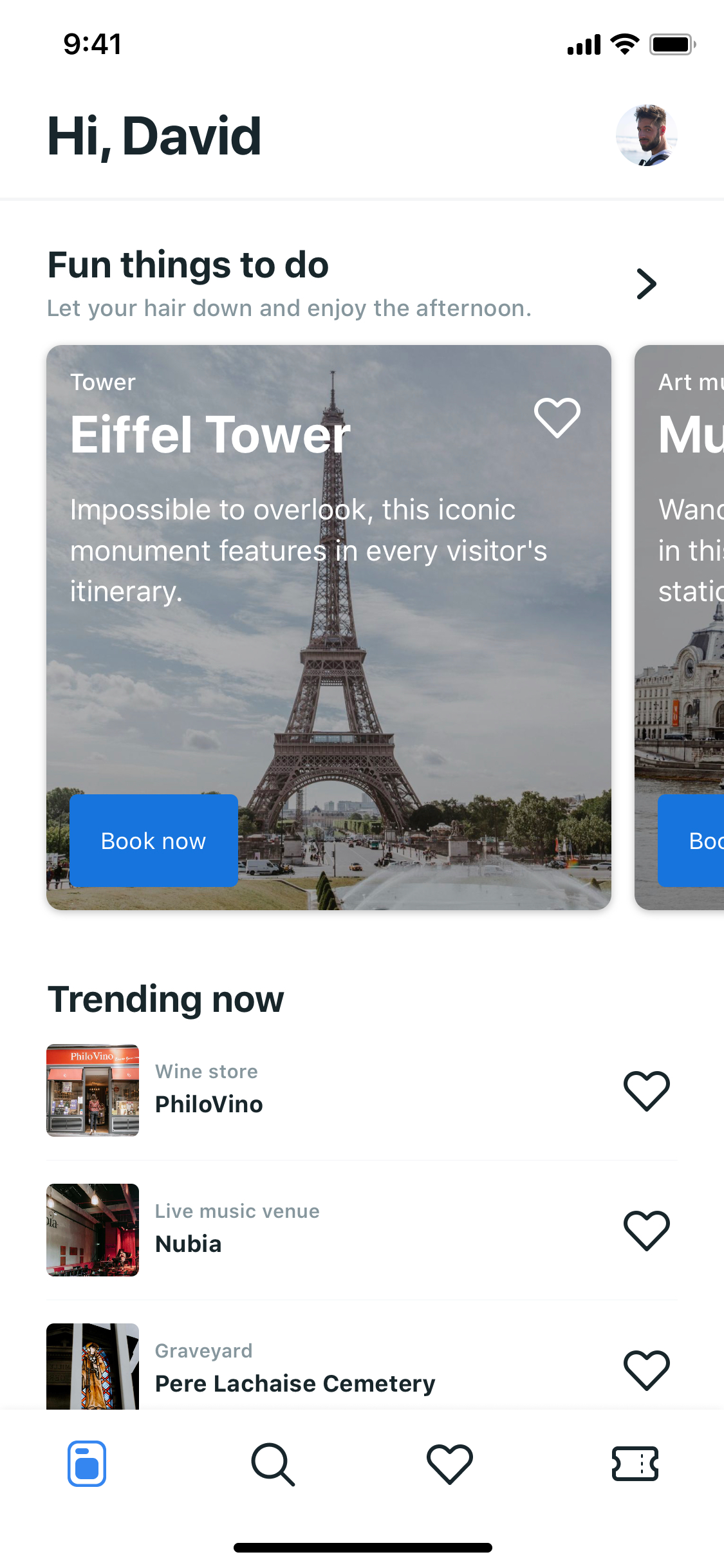Switch to the tickets tab
The image size is (724, 1568).
point(635,1464)
